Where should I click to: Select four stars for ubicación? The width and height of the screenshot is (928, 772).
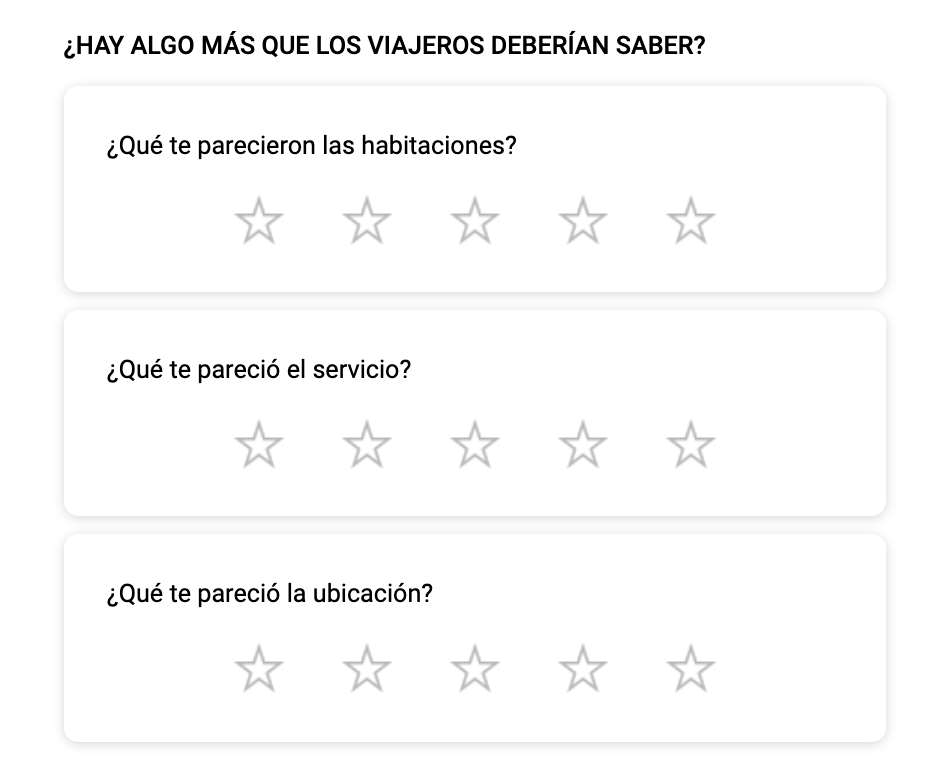[583, 669]
